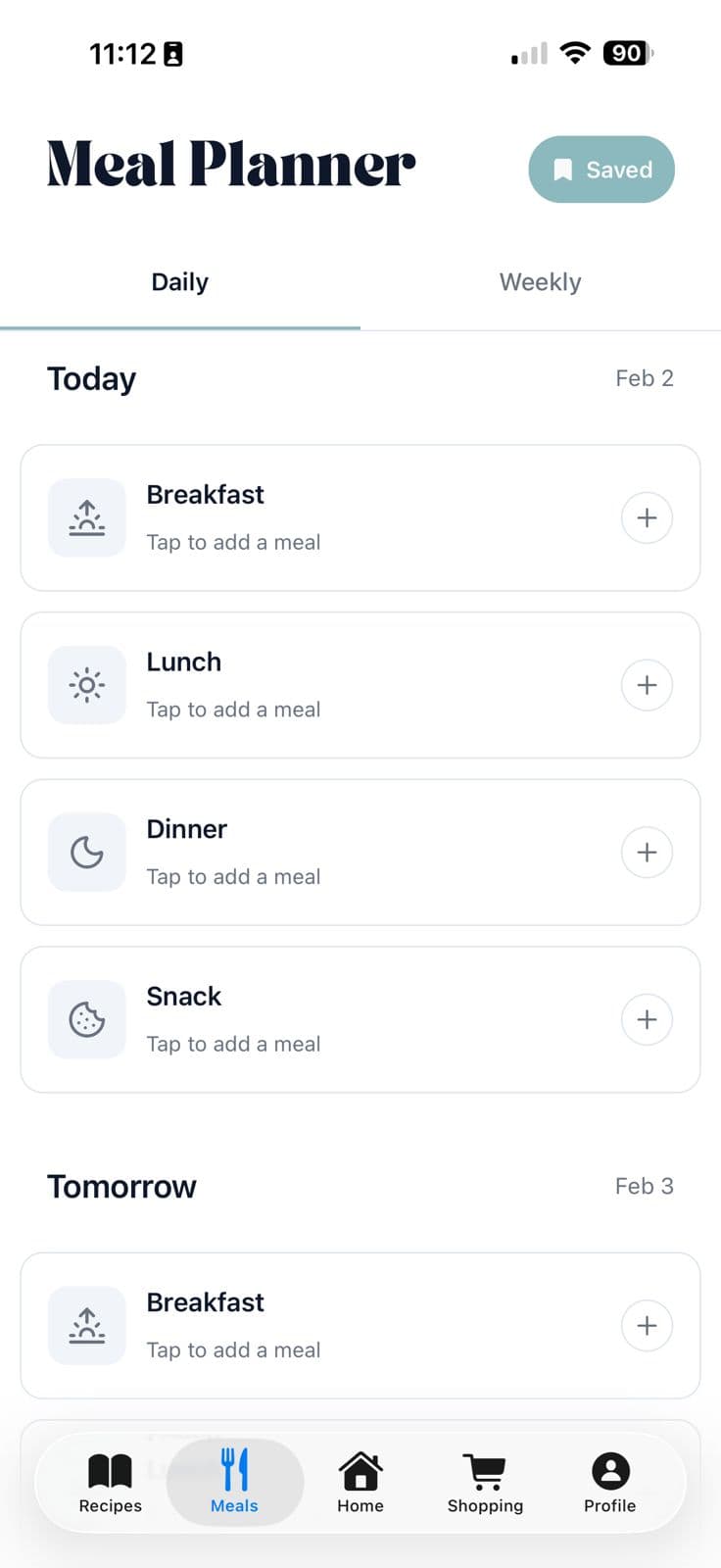Tap to add a Snack meal
This screenshot has width=721, height=1568.
click(x=233, y=1043)
